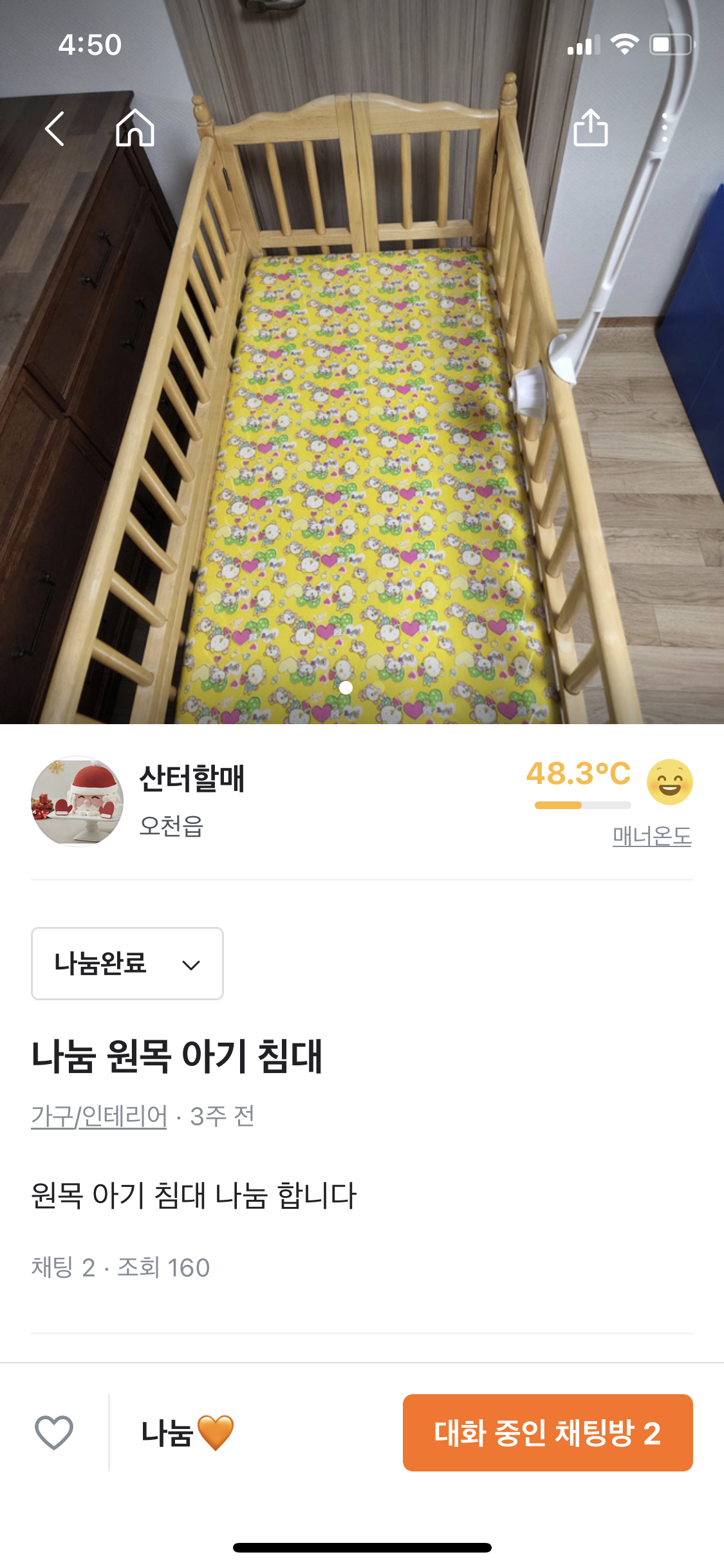Return to the home feed

(x=135, y=128)
